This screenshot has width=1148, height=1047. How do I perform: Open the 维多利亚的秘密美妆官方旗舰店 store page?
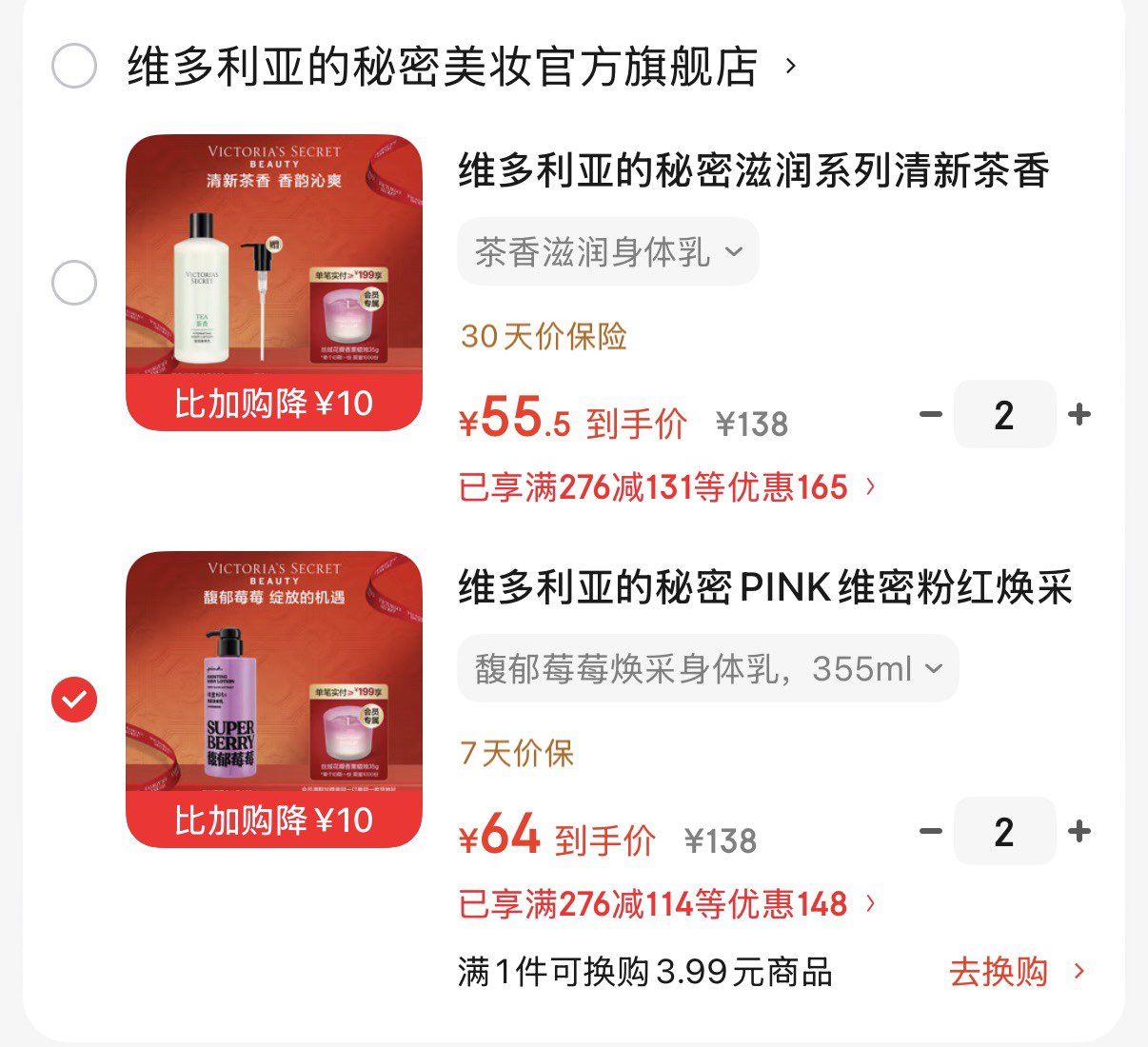443,67
